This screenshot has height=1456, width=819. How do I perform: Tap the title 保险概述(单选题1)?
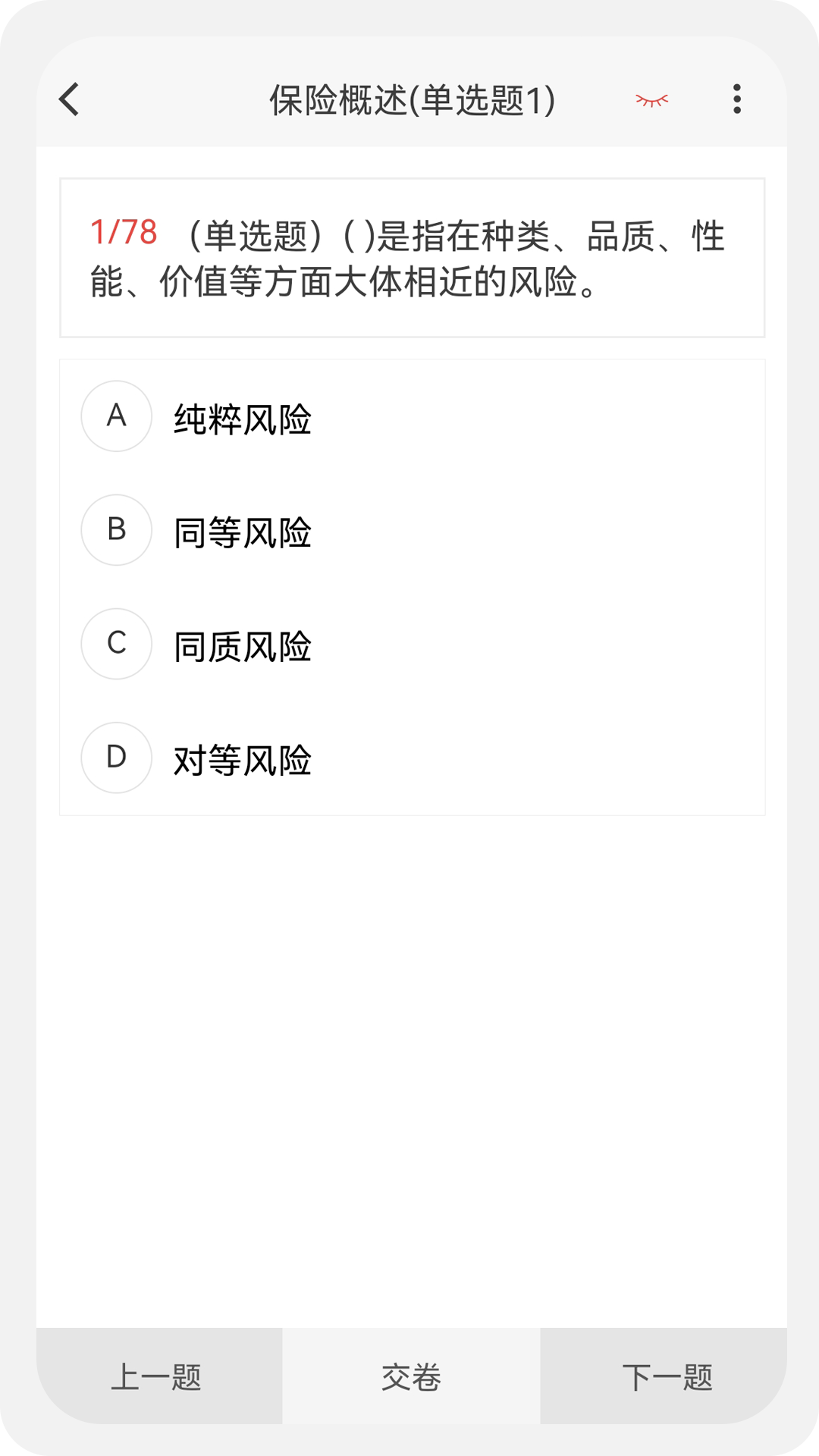pyautogui.click(x=412, y=100)
